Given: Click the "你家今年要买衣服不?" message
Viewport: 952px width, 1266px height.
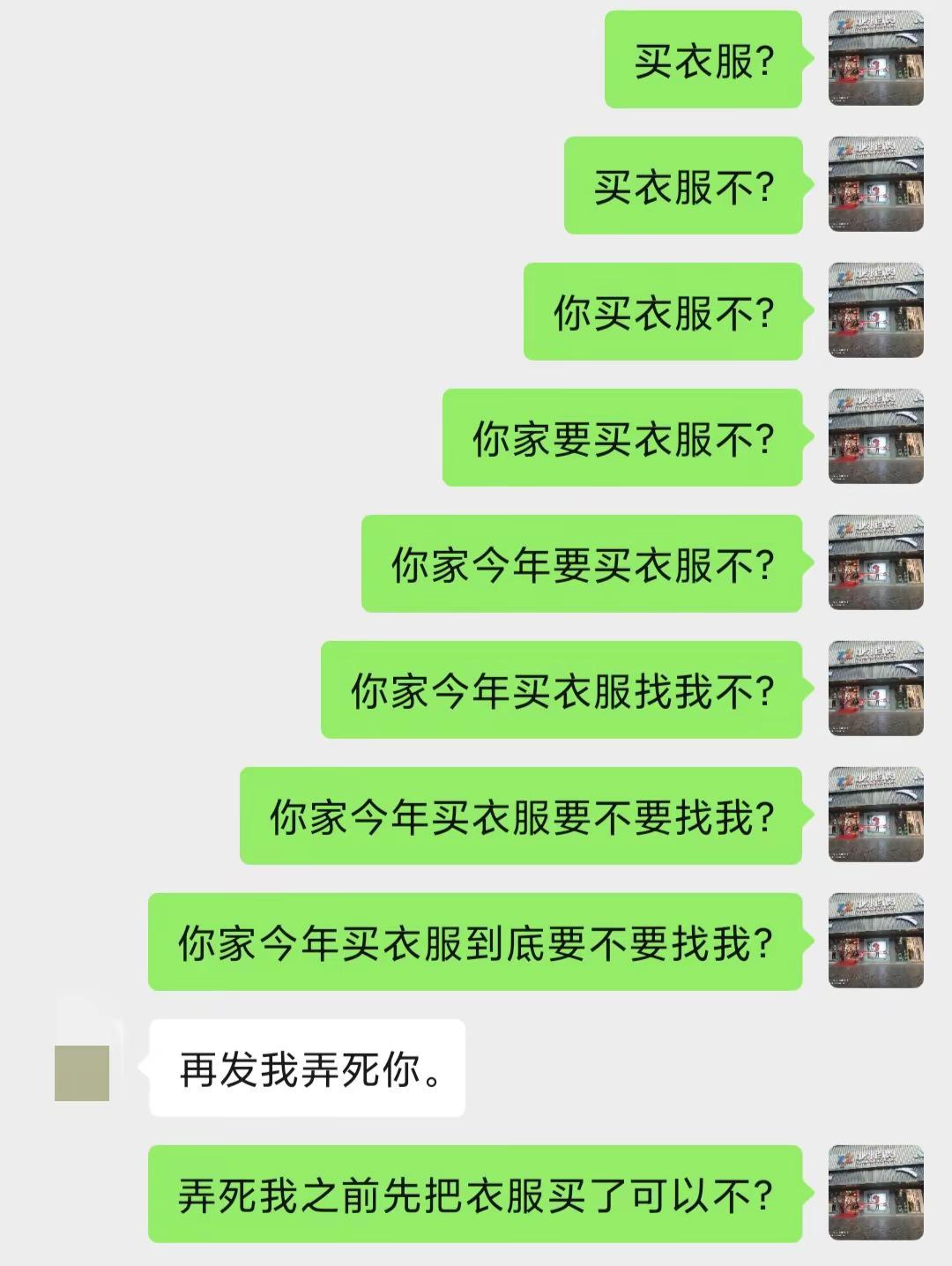Looking at the screenshot, I should 582,562.
